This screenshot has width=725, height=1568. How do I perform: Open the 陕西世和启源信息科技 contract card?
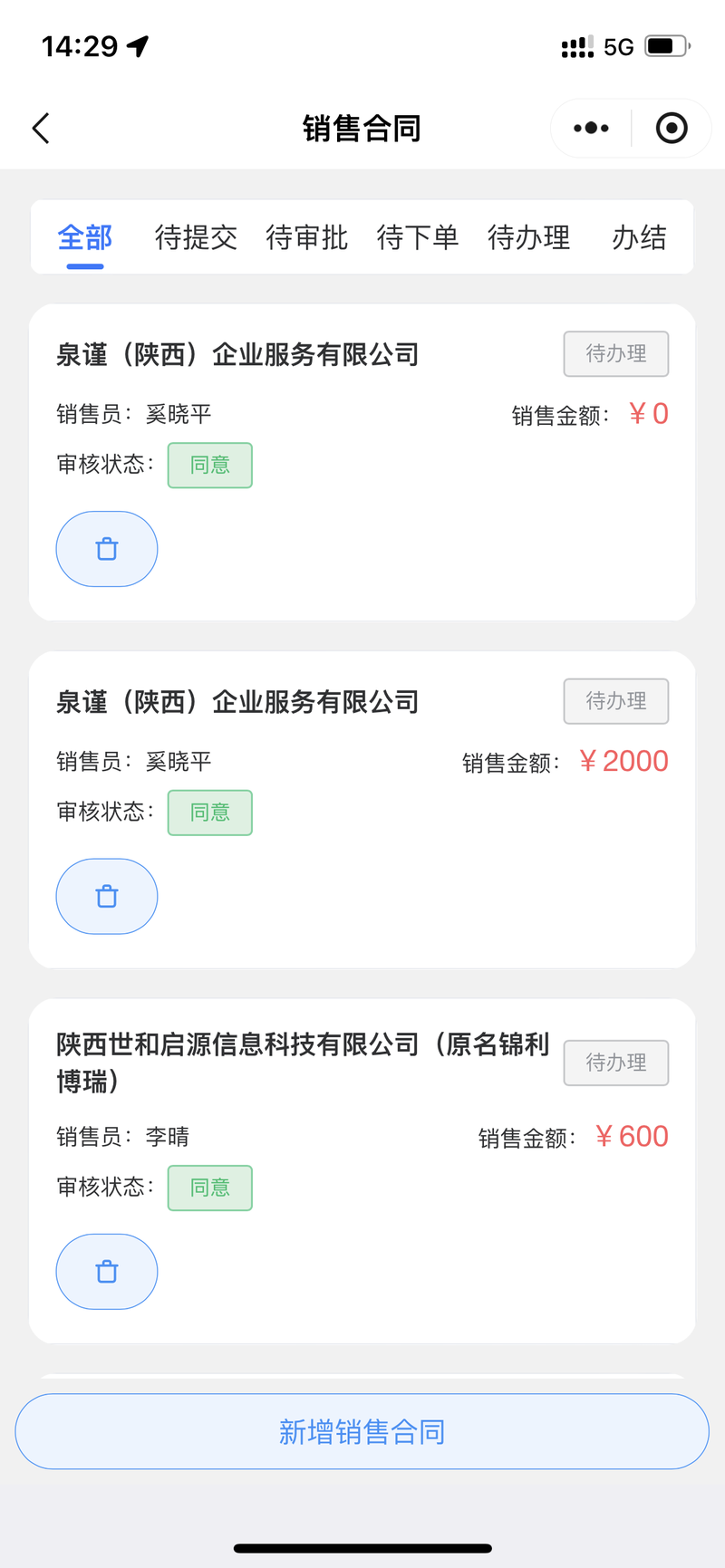pos(362,1171)
